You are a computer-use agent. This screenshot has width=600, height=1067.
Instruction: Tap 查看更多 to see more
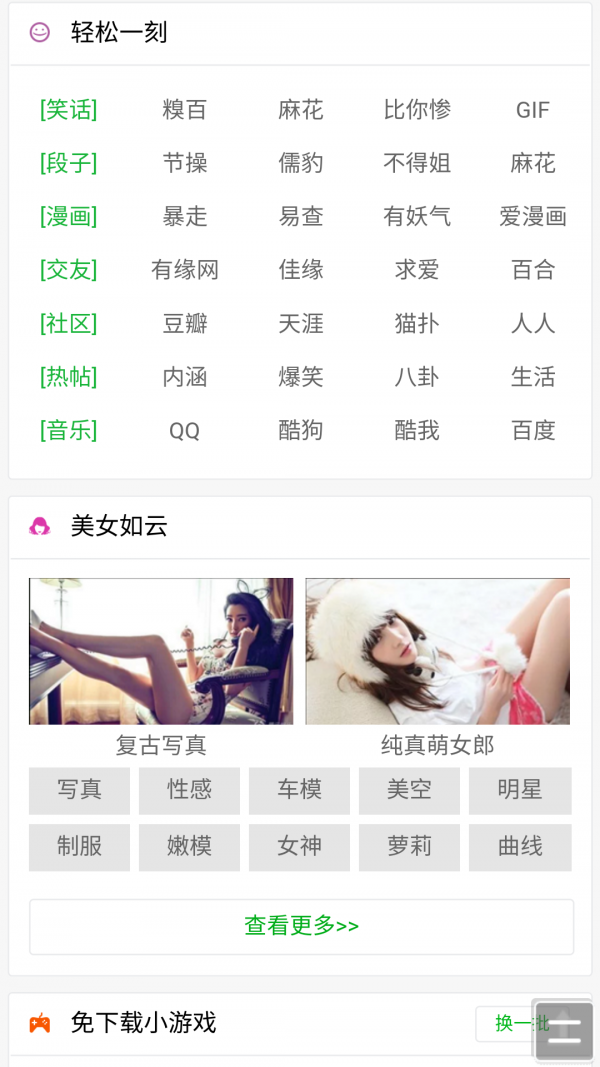301,926
